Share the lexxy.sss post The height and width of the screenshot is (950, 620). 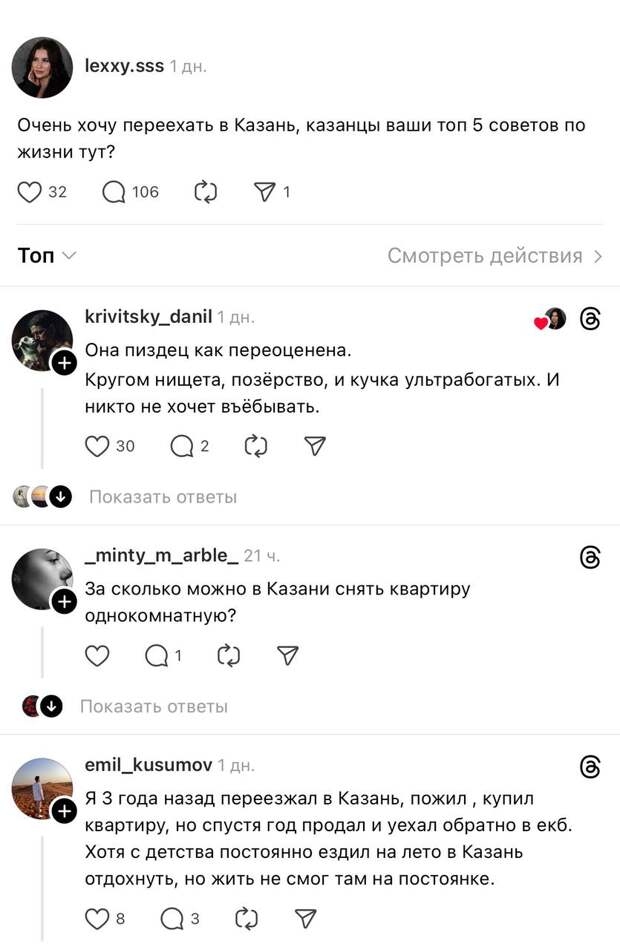pos(264,191)
